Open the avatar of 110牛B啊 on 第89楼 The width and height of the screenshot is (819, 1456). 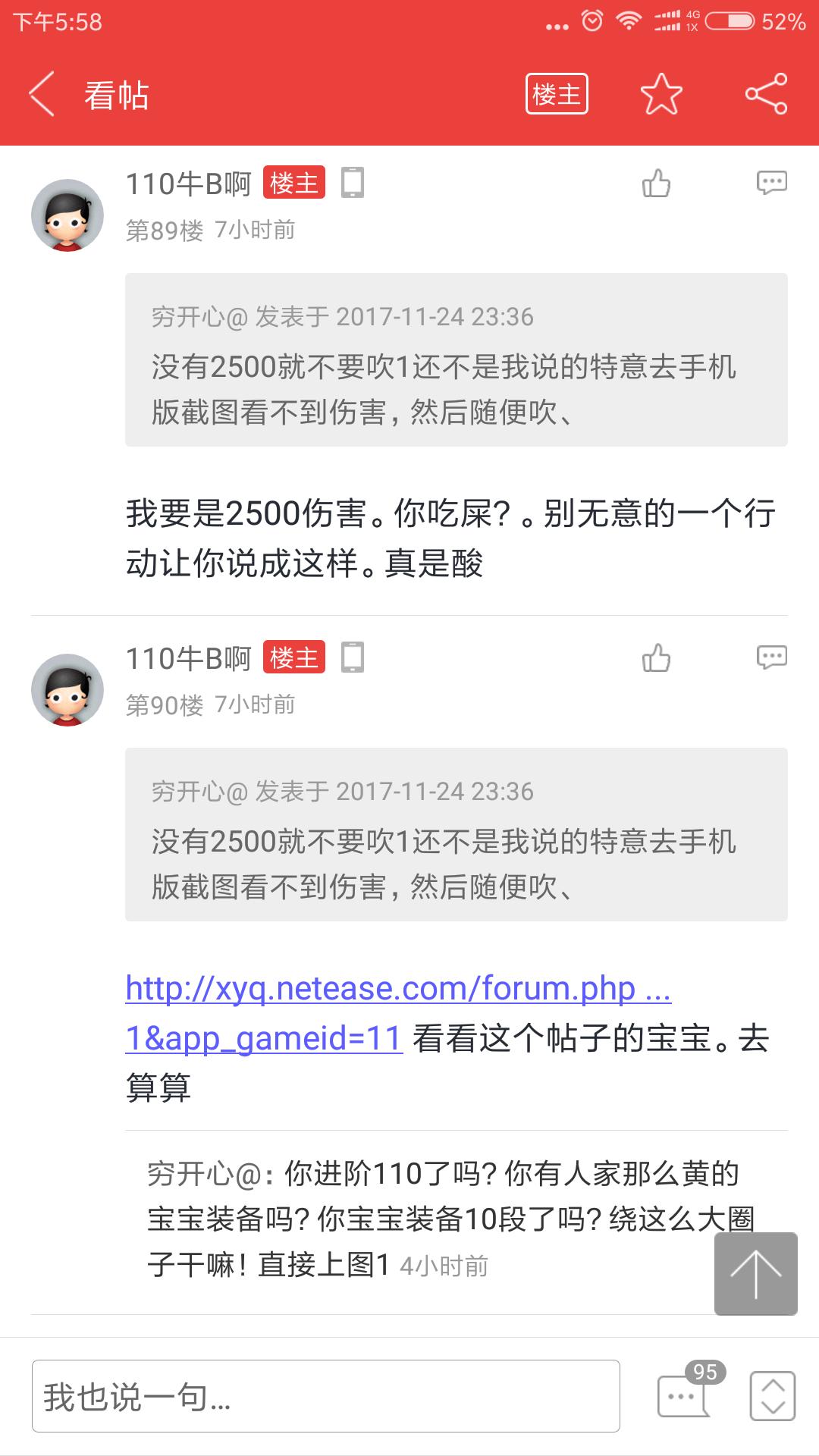coord(67,215)
